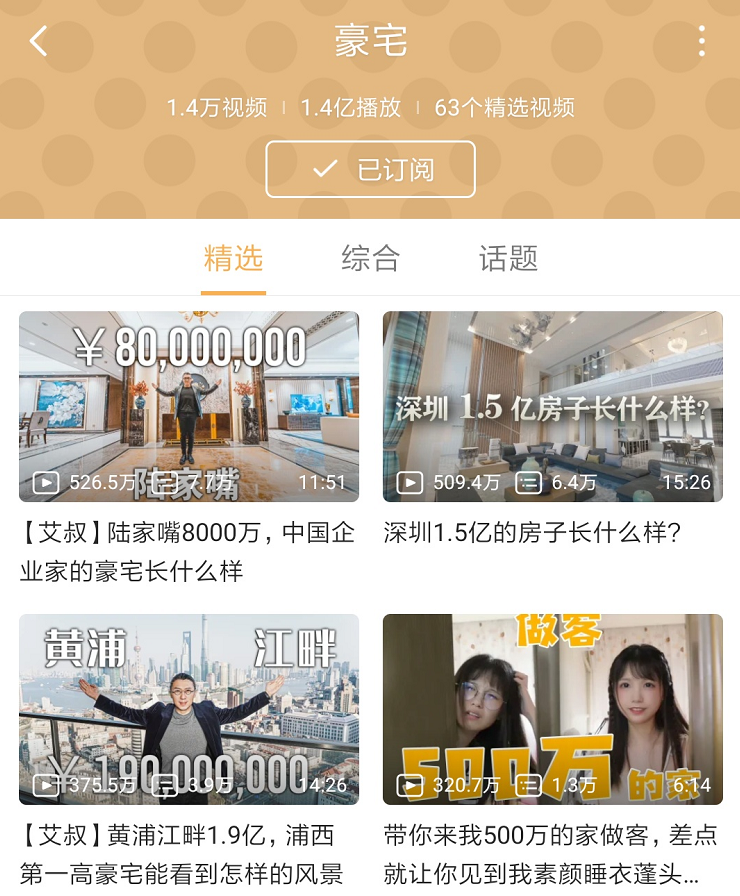Switch to the 综合 tab
Image resolution: width=740 pixels, height=896 pixels.
tap(370, 259)
